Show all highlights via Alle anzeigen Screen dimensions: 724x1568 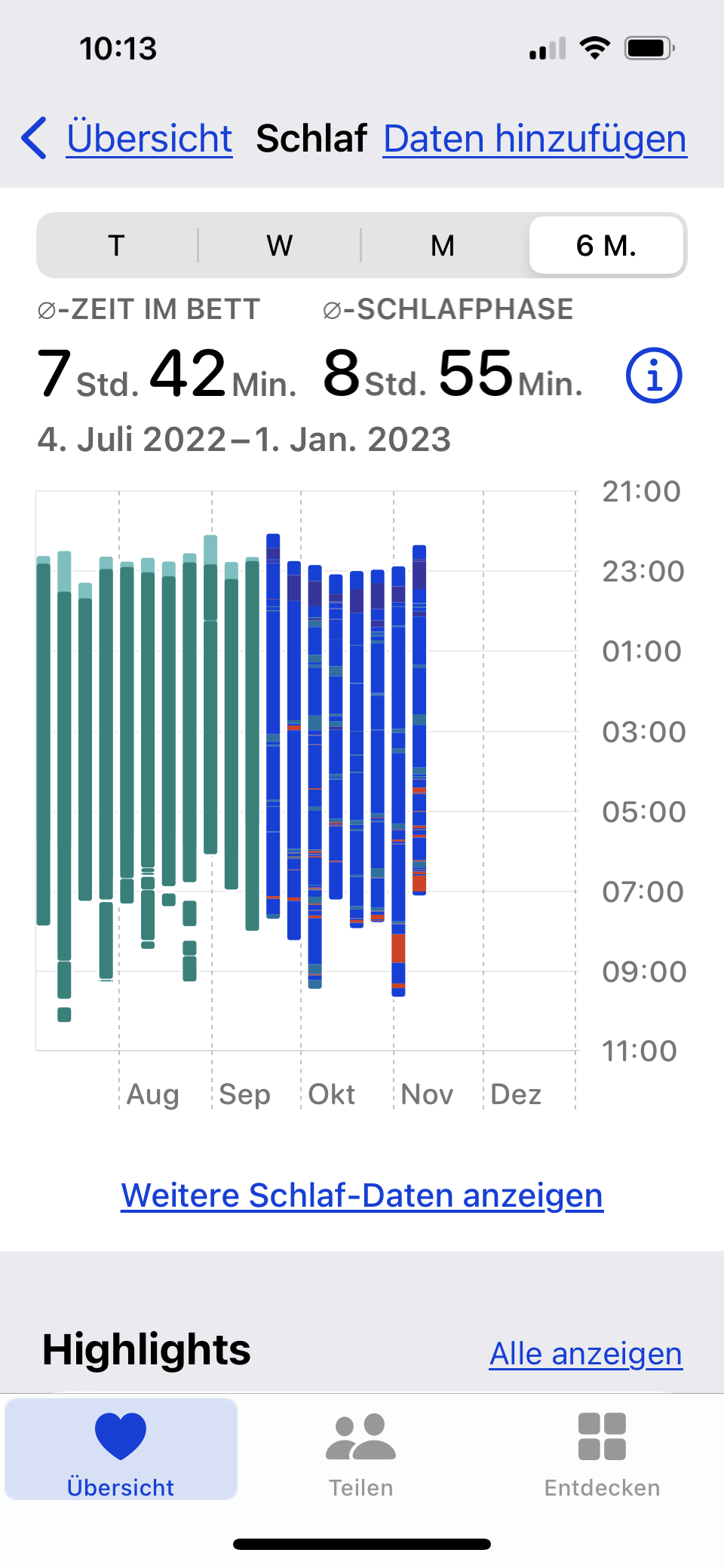[585, 1354]
